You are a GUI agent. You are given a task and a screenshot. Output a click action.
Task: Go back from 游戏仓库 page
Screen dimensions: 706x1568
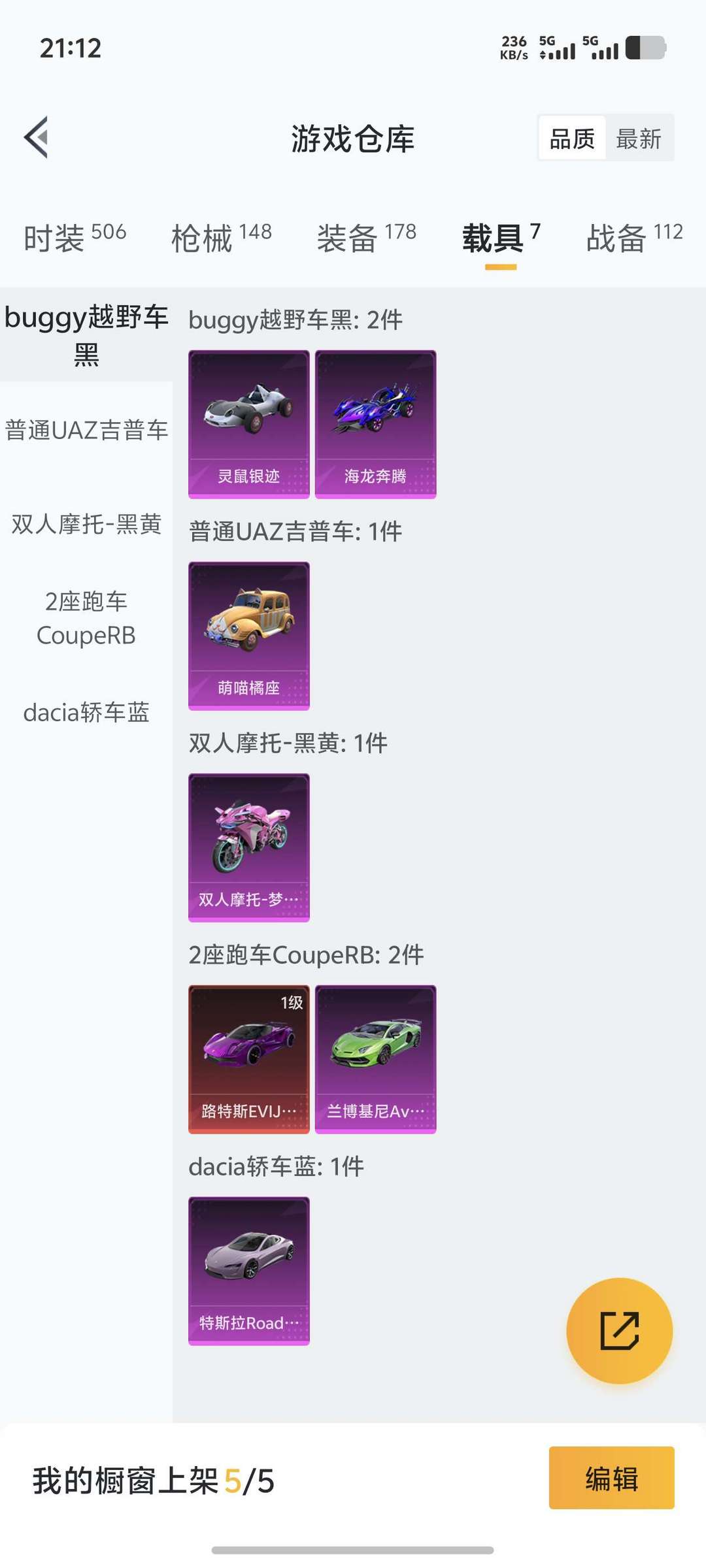[37, 137]
